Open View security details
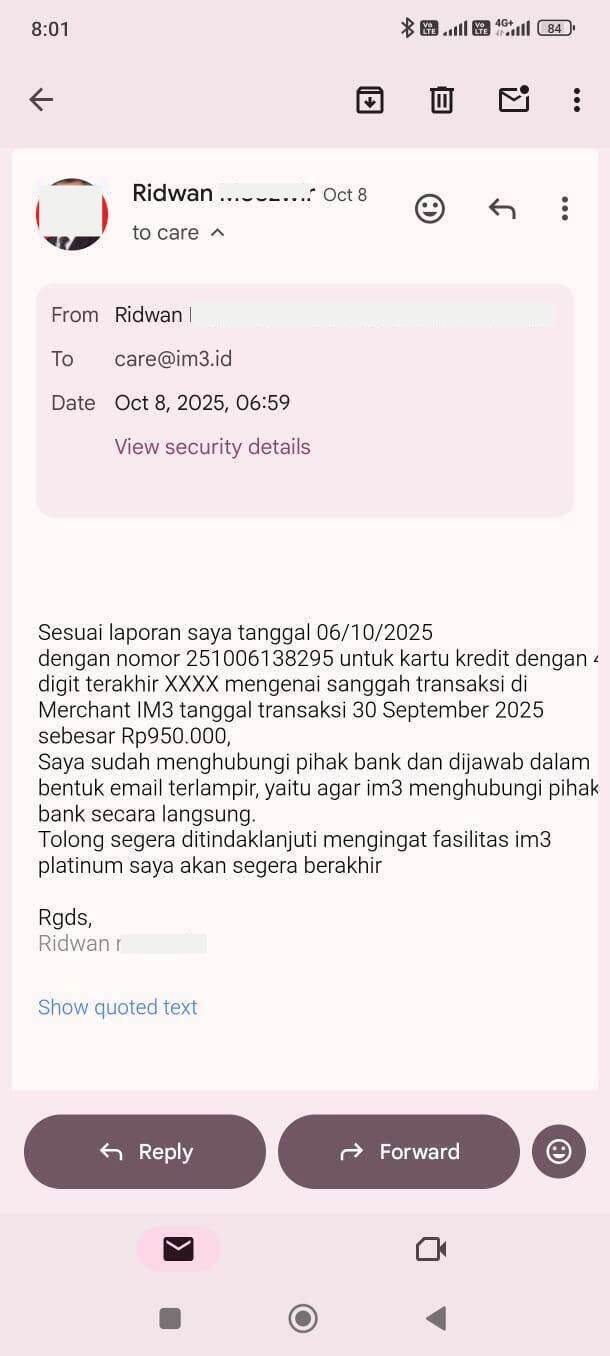Screen dimensions: 610x1356 coord(212,447)
